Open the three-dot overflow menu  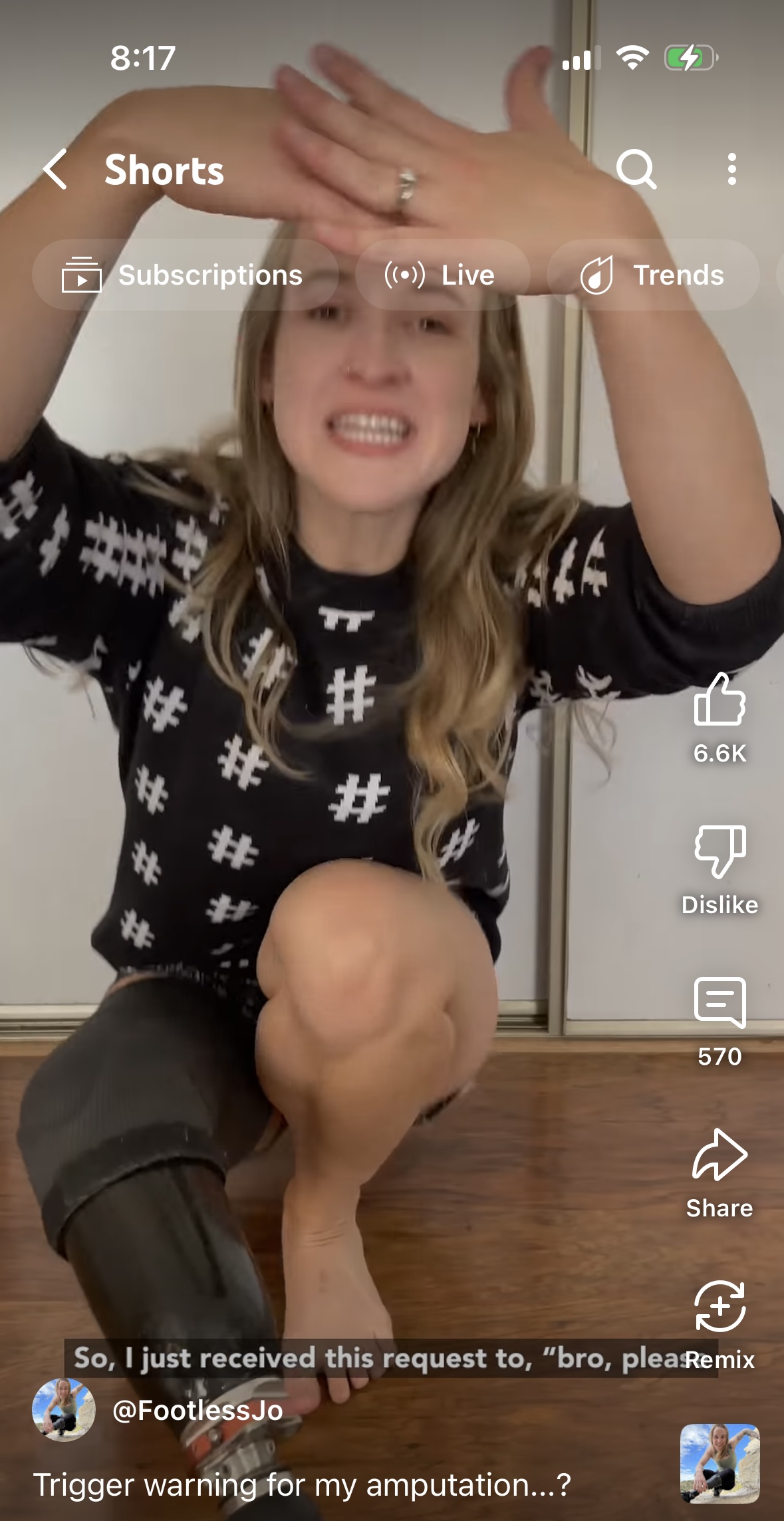(731, 170)
